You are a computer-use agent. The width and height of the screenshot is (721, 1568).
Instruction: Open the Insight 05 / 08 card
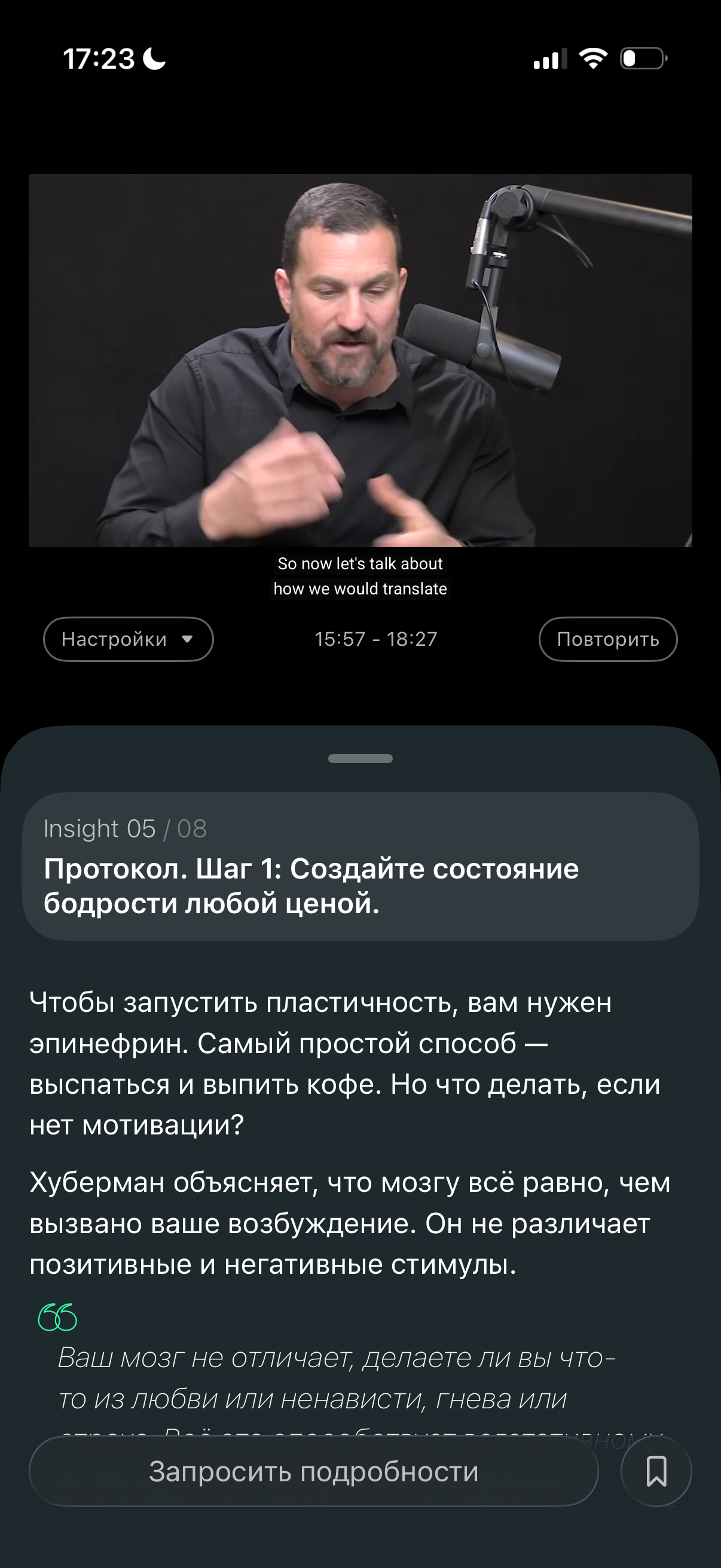360,866
